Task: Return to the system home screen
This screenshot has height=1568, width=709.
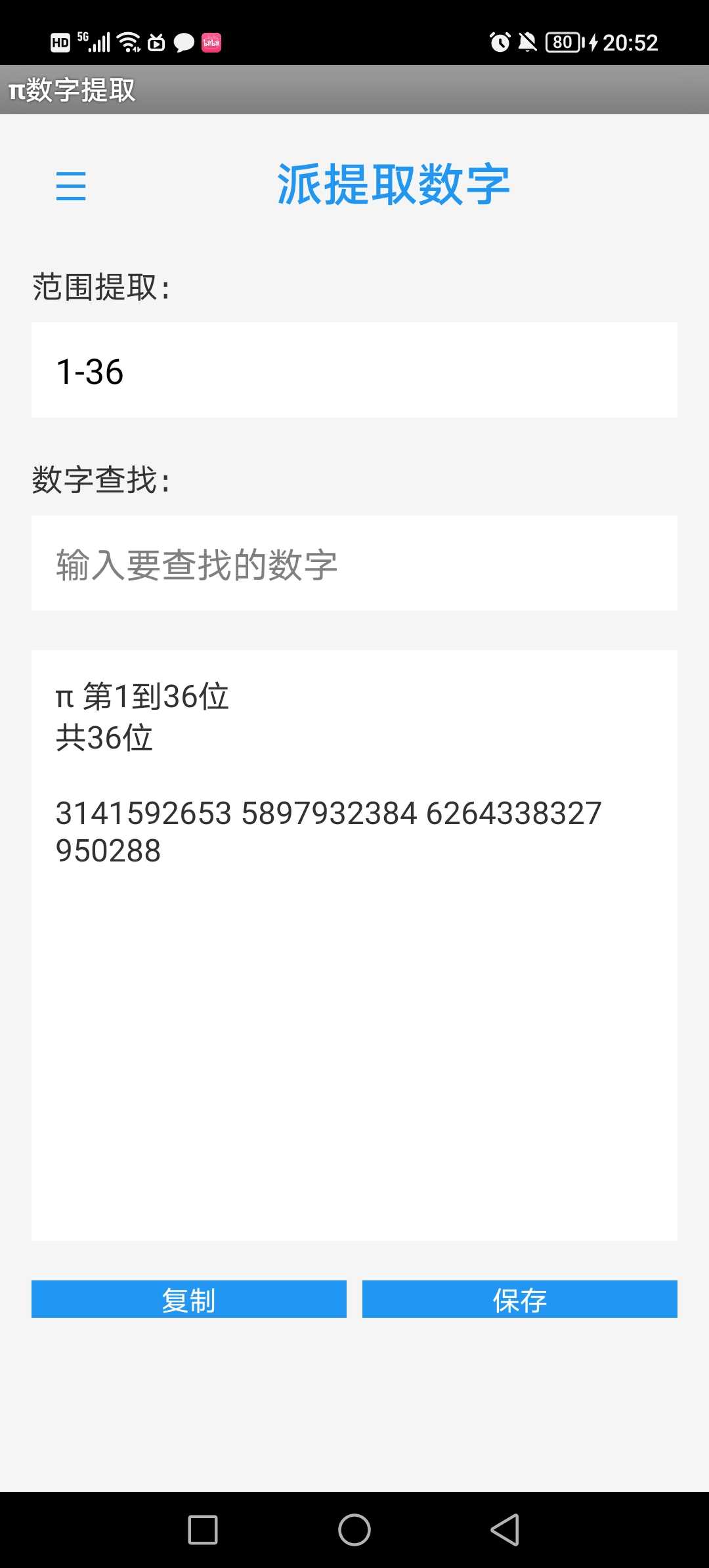Action: (x=354, y=1530)
